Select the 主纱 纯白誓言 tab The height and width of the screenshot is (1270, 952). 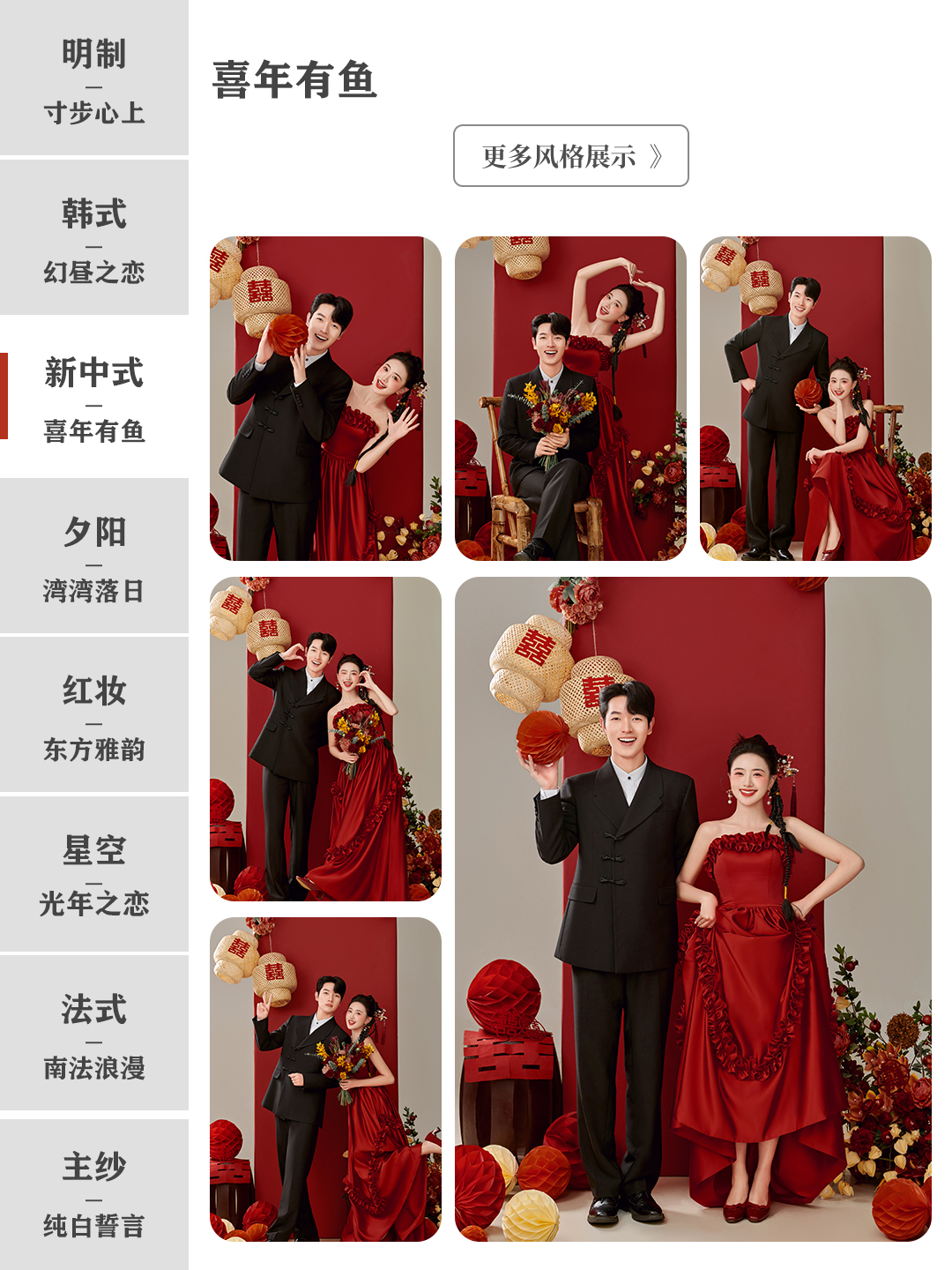(94, 1192)
